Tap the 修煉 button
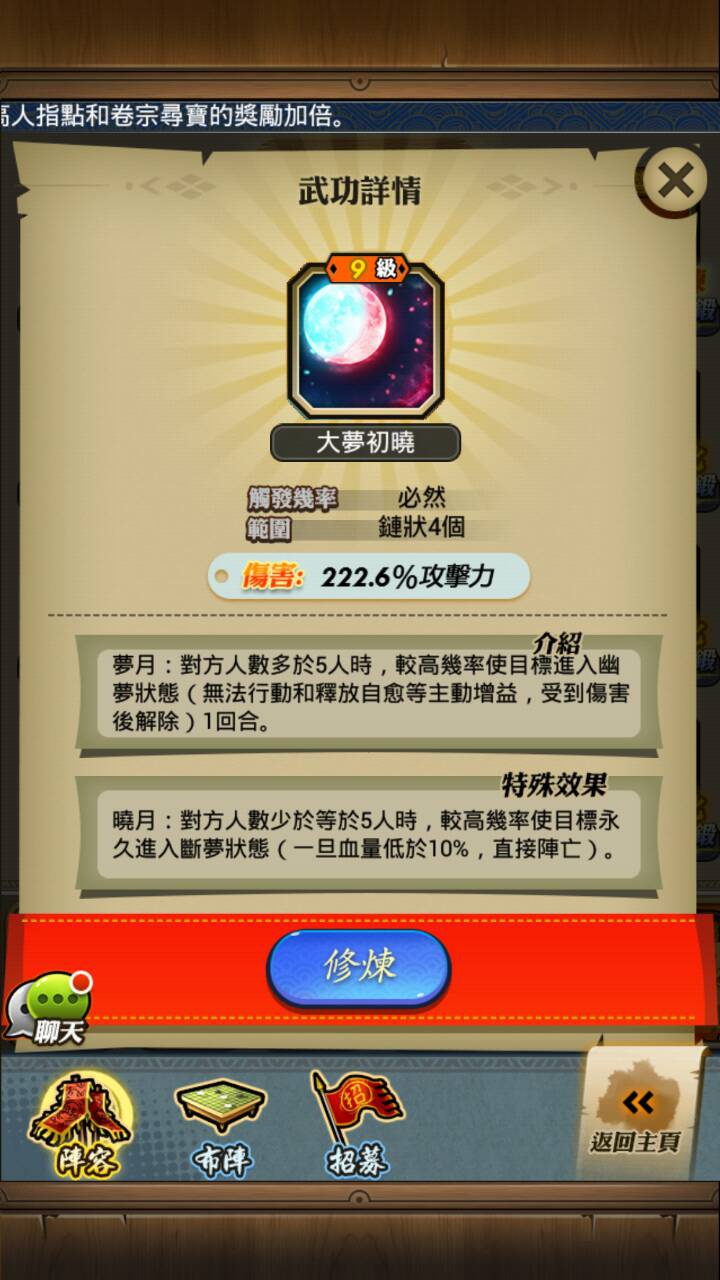The image size is (720, 1280). pyautogui.click(x=359, y=967)
